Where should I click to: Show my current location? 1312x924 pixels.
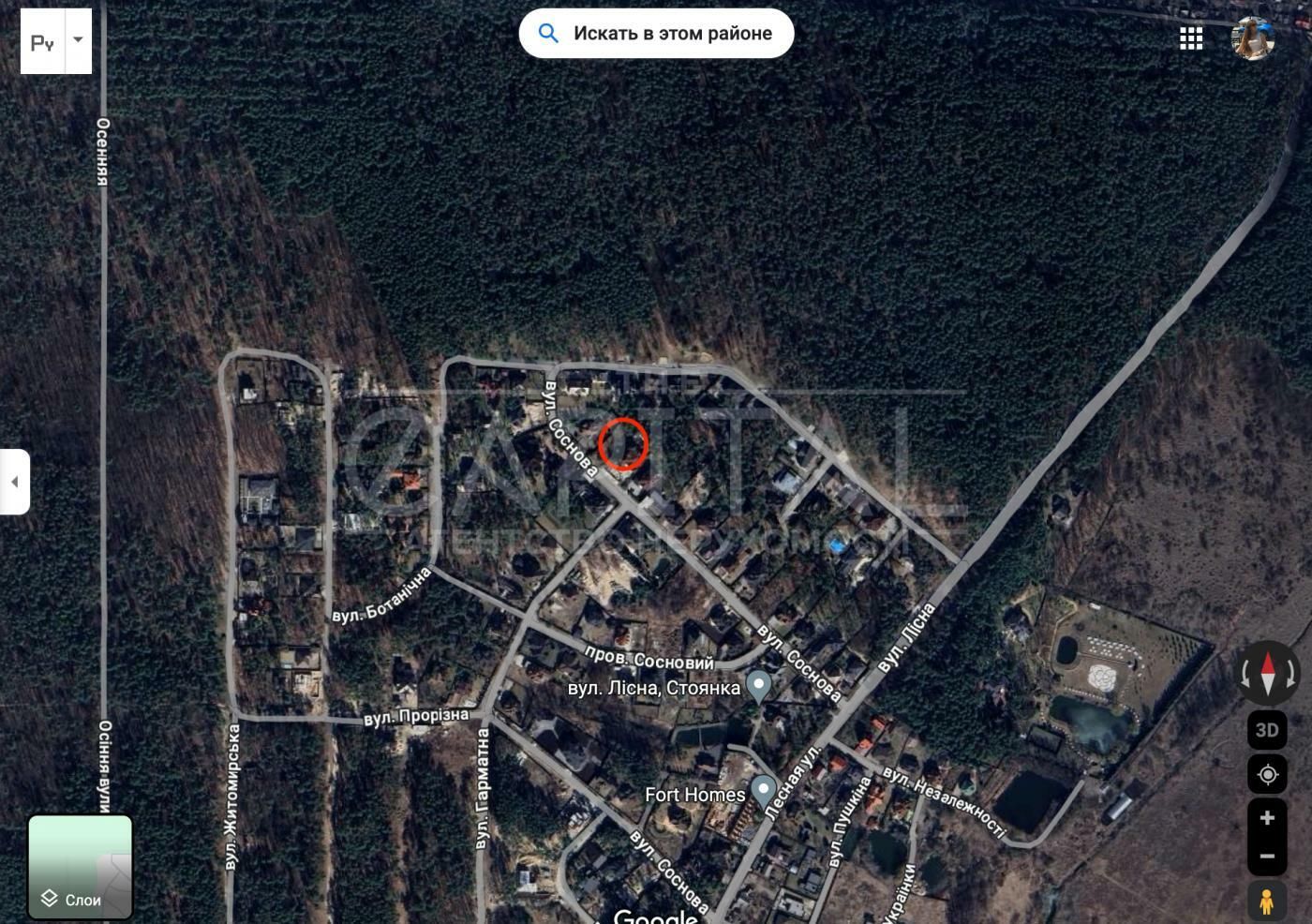click(x=1267, y=775)
